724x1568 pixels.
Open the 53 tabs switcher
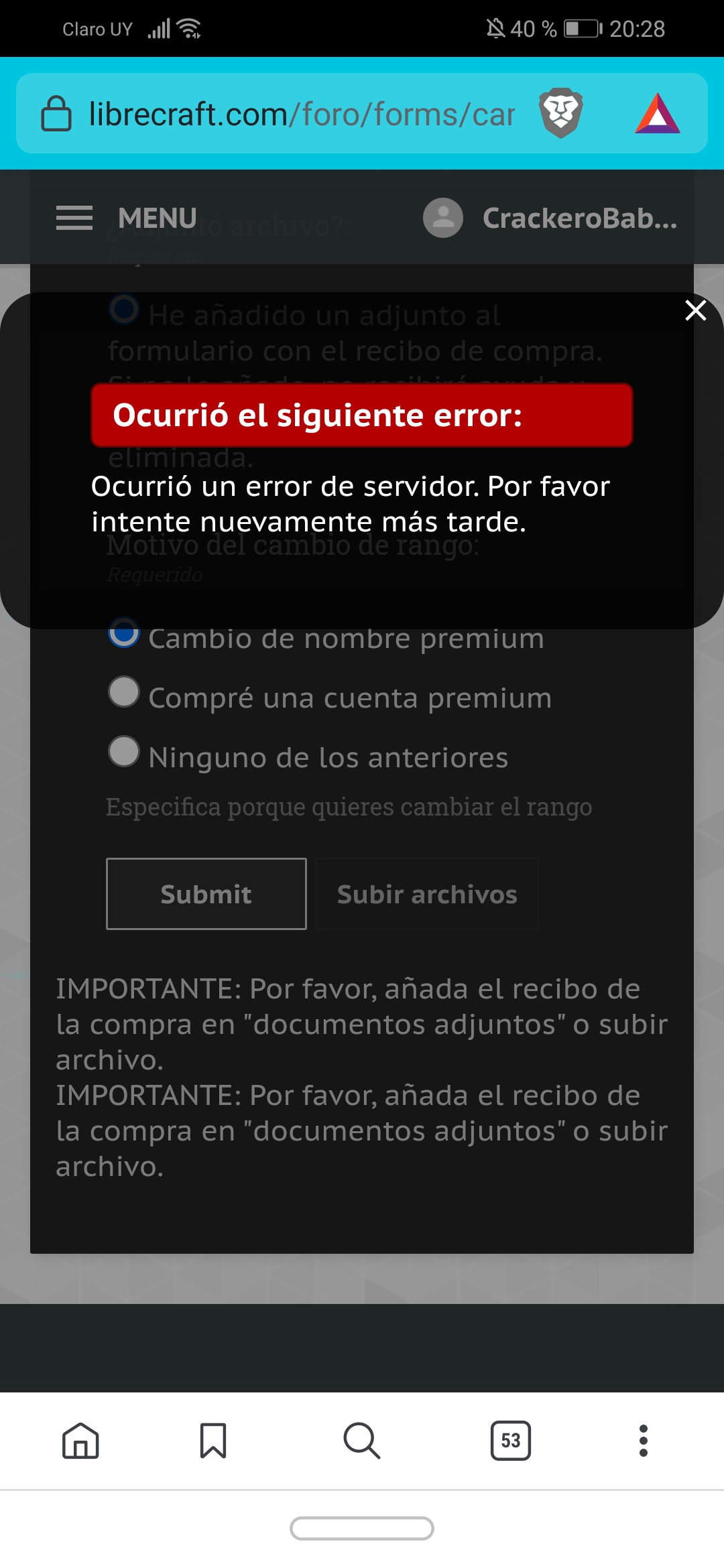coord(511,1441)
